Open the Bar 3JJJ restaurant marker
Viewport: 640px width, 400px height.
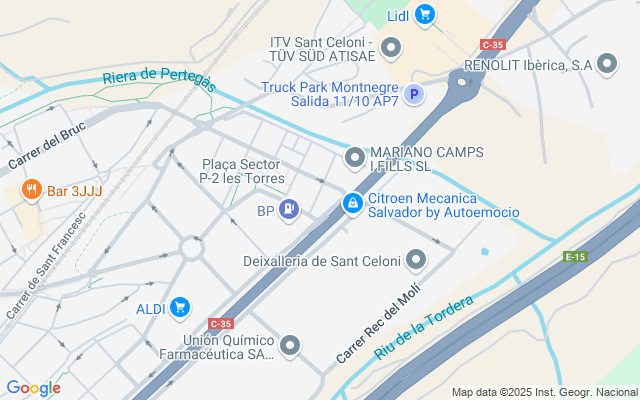coord(31,190)
